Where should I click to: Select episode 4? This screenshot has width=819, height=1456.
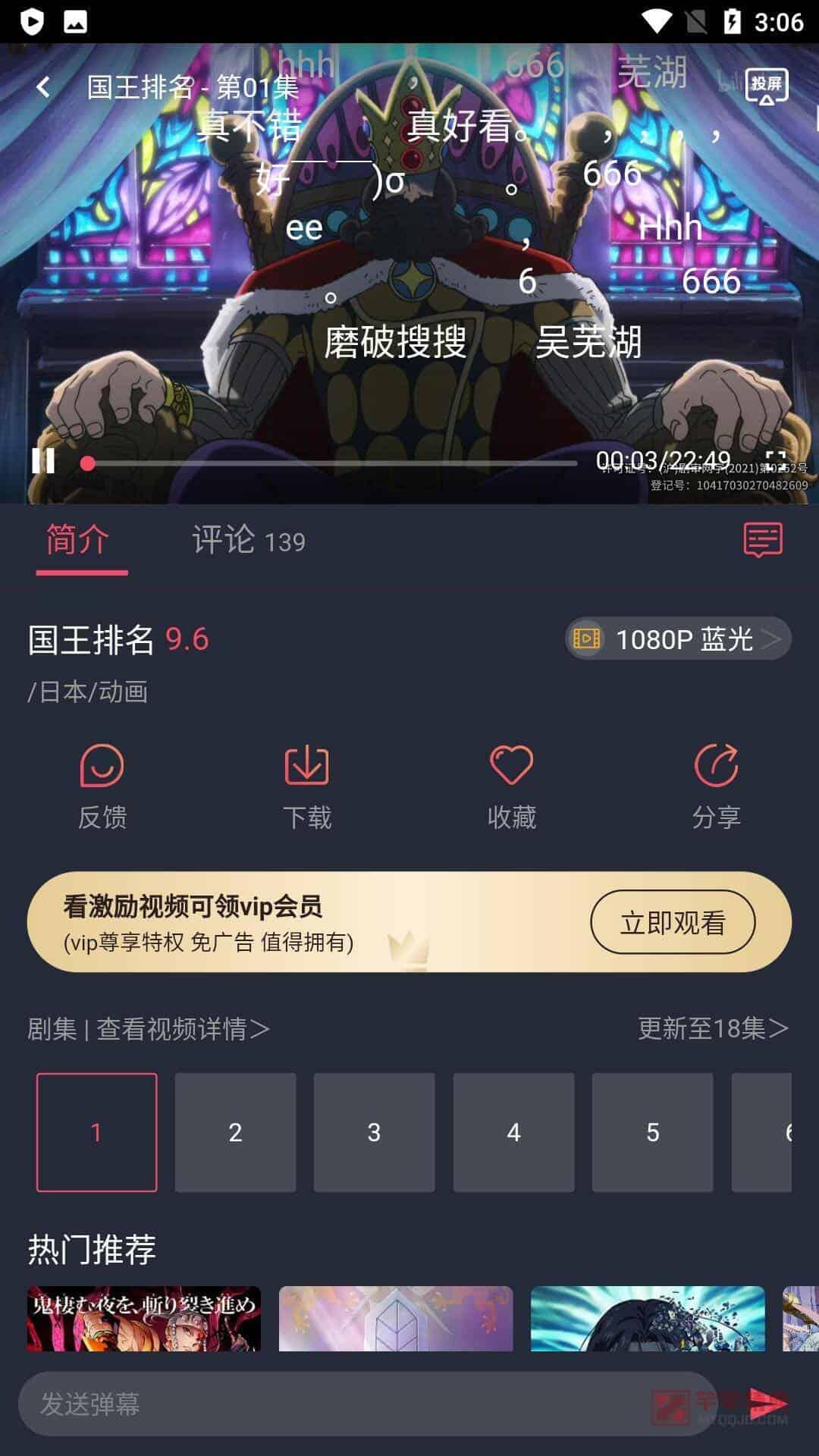click(x=513, y=1132)
